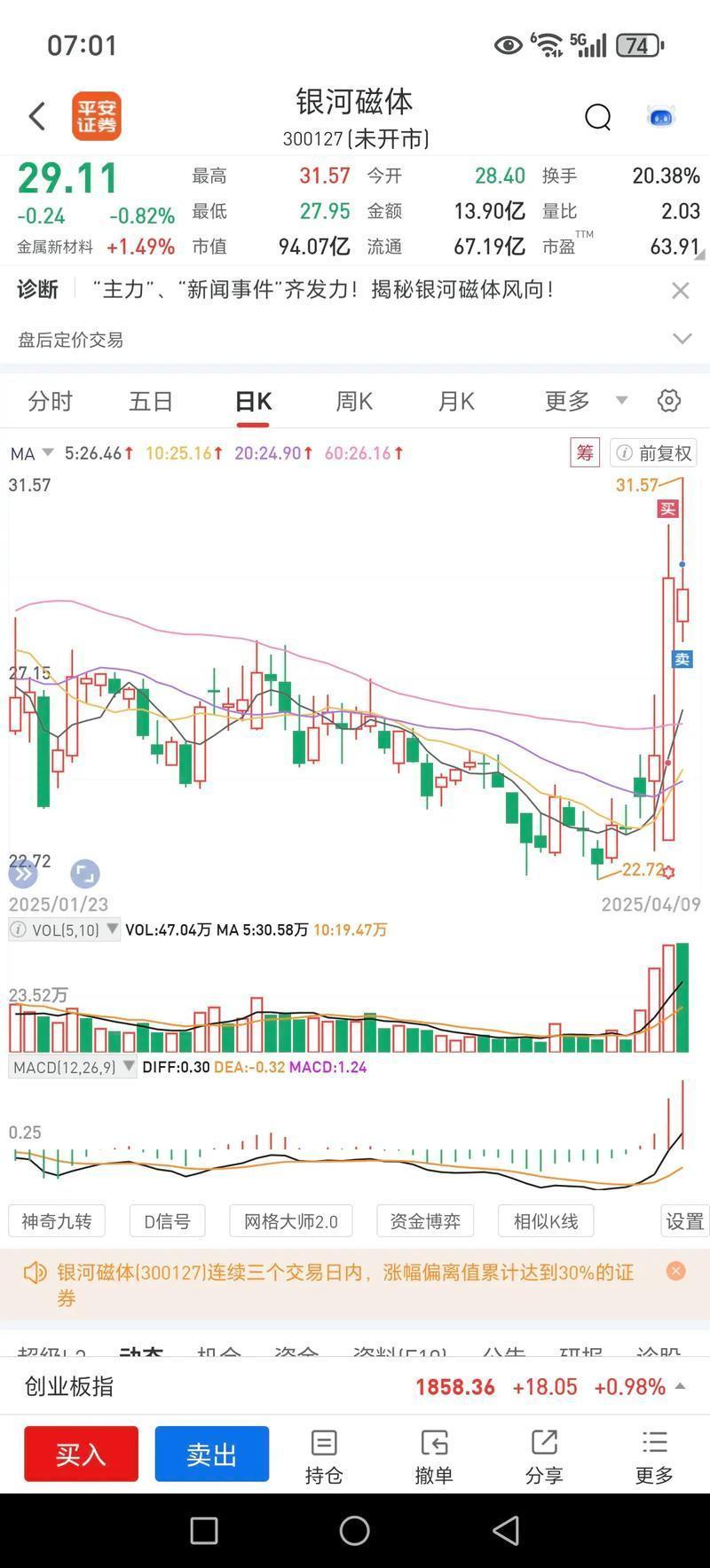Viewport: 710px width, 1568px height.
Task: Open the 更多 chart period dropdown
Action: [x=584, y=402]
